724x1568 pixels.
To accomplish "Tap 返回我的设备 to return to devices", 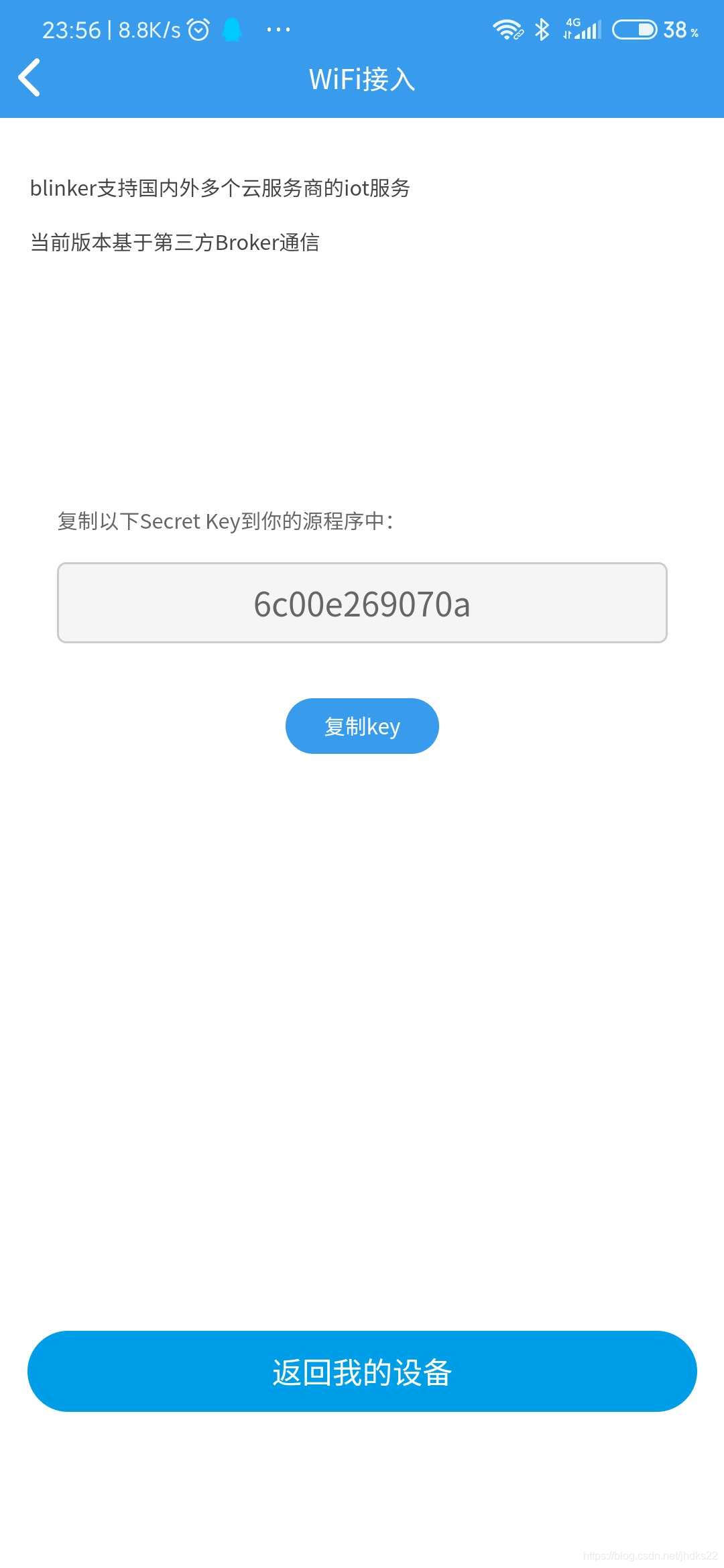I will 362,1372.
